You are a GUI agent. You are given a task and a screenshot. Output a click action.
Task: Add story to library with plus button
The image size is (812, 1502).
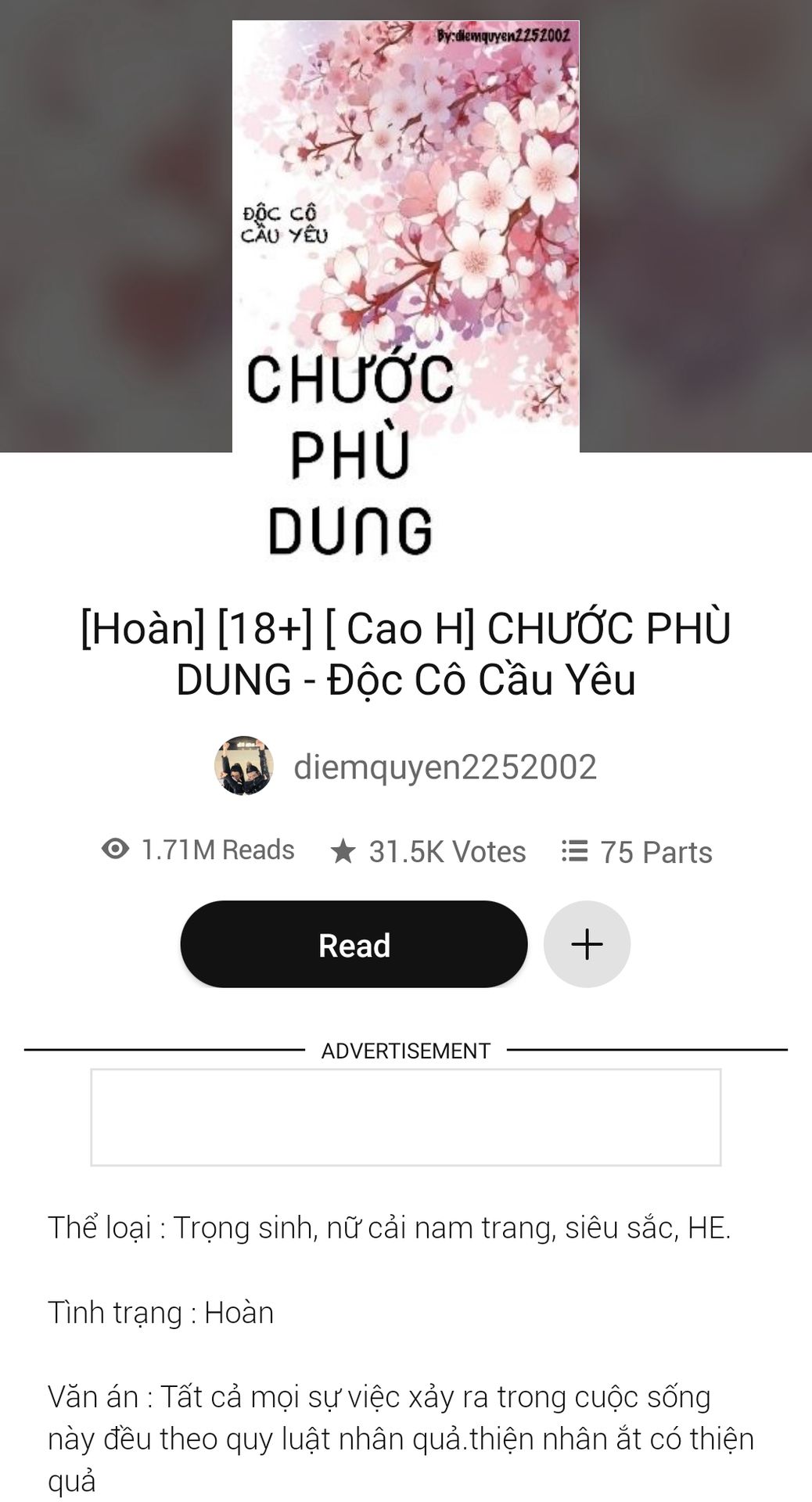(x=587, y=945)
